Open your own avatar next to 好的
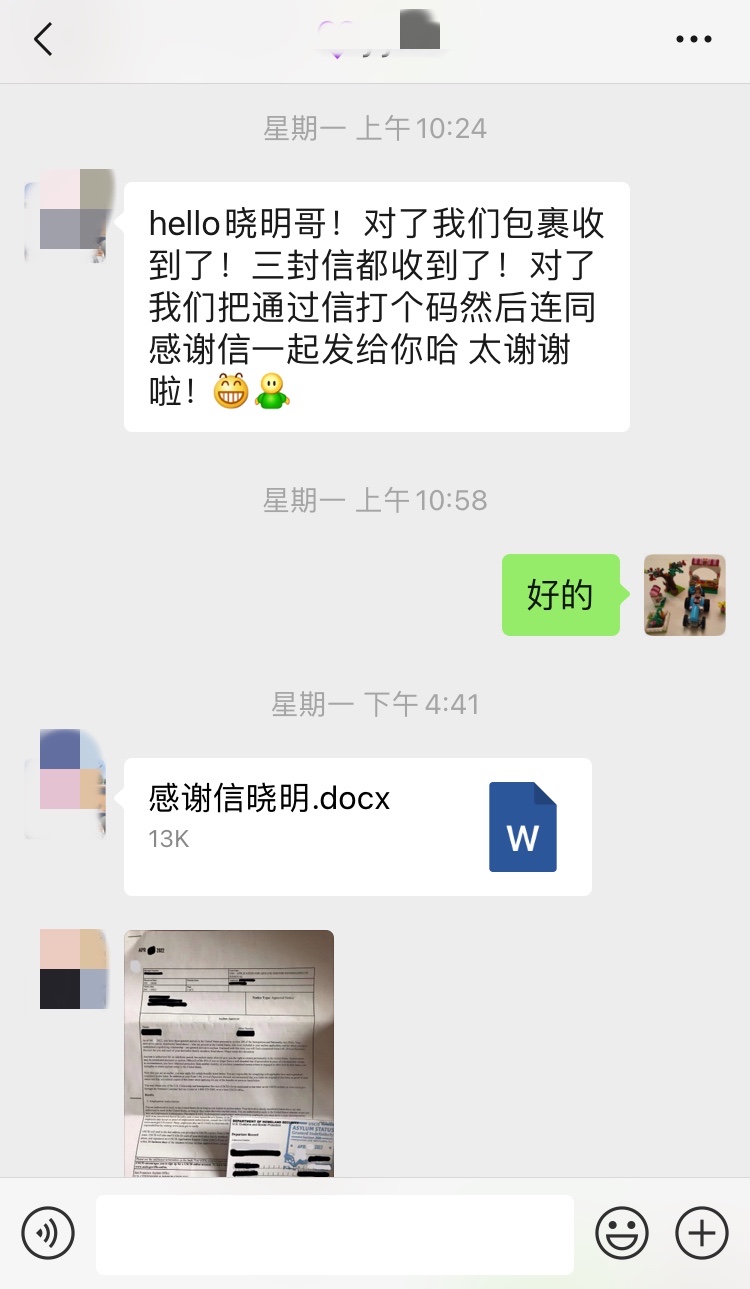Image resolution: width=750 pixels, height=1289 pixels. [685, 595]
